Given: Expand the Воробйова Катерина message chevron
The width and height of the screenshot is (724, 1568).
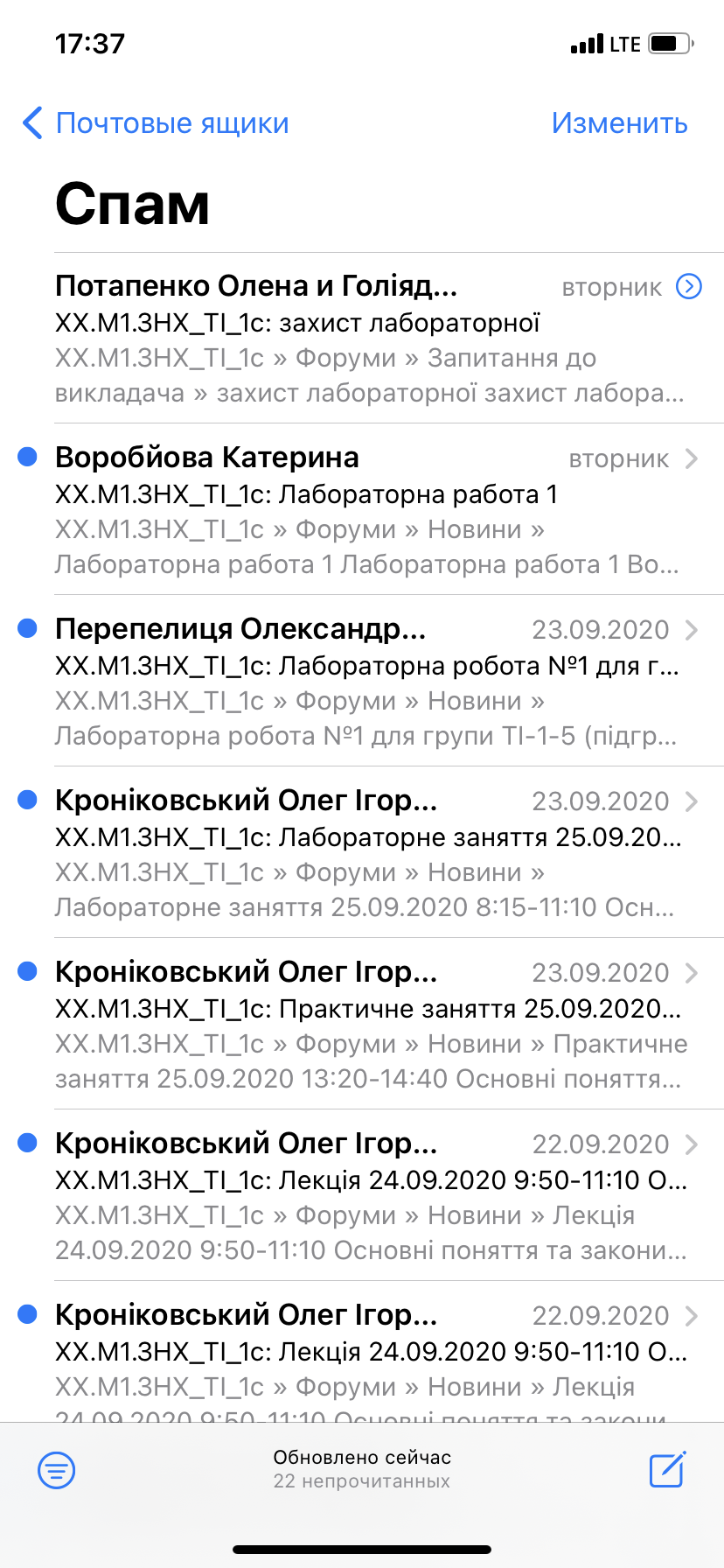Looking at the screenshot, I should pos(692,458).
